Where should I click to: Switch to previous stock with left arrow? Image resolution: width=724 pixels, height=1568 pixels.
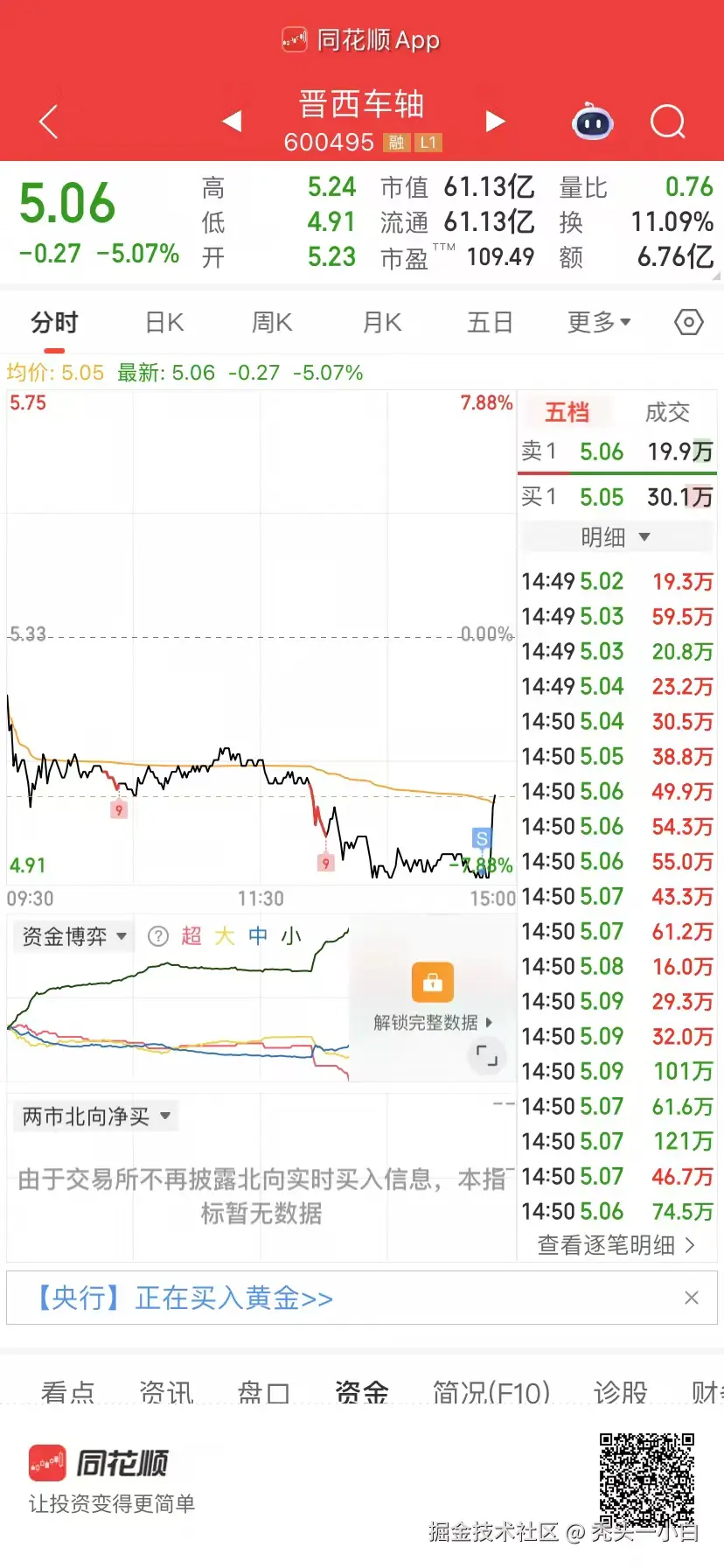[x=231, y=122]
